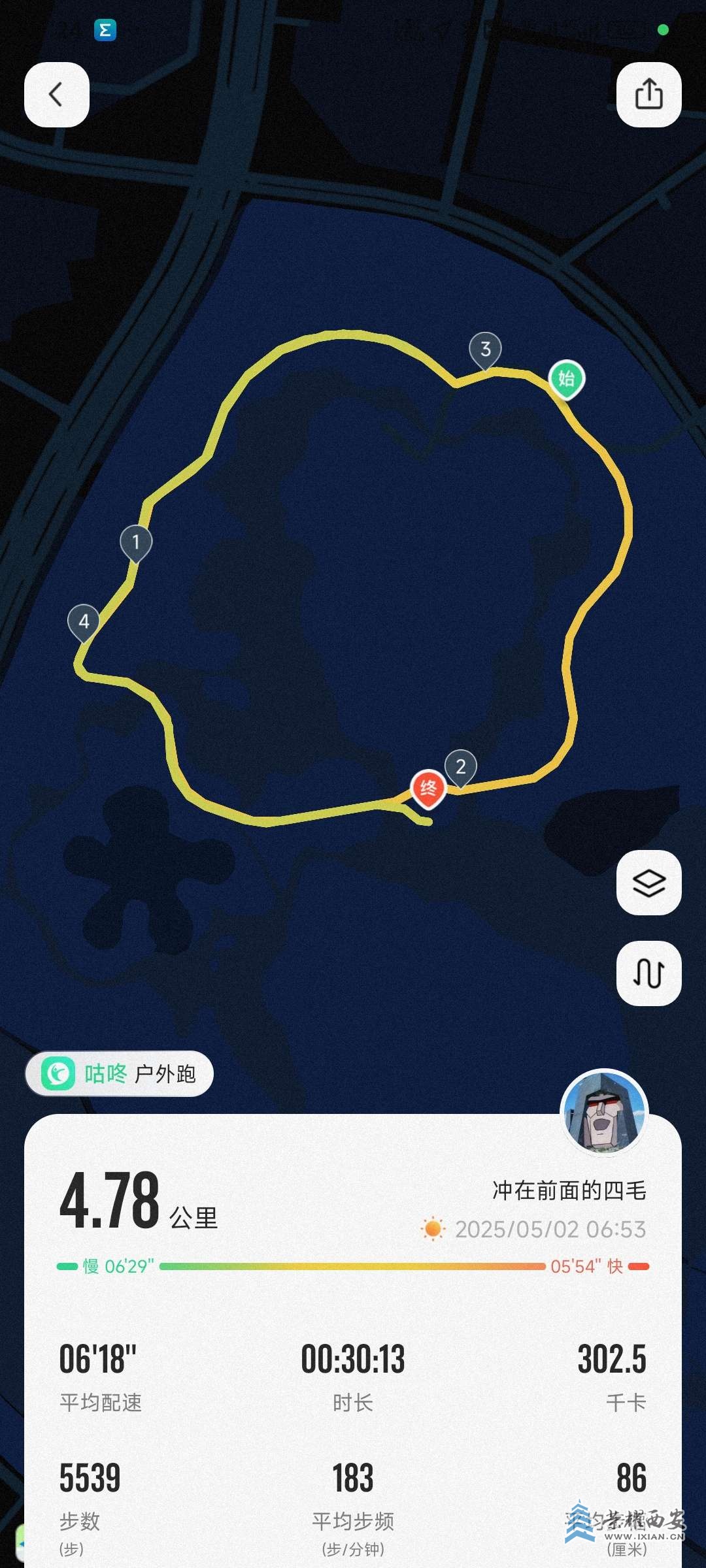
Task: Tap kilometer marker 1 on the route
Action: tap(136, 542)
